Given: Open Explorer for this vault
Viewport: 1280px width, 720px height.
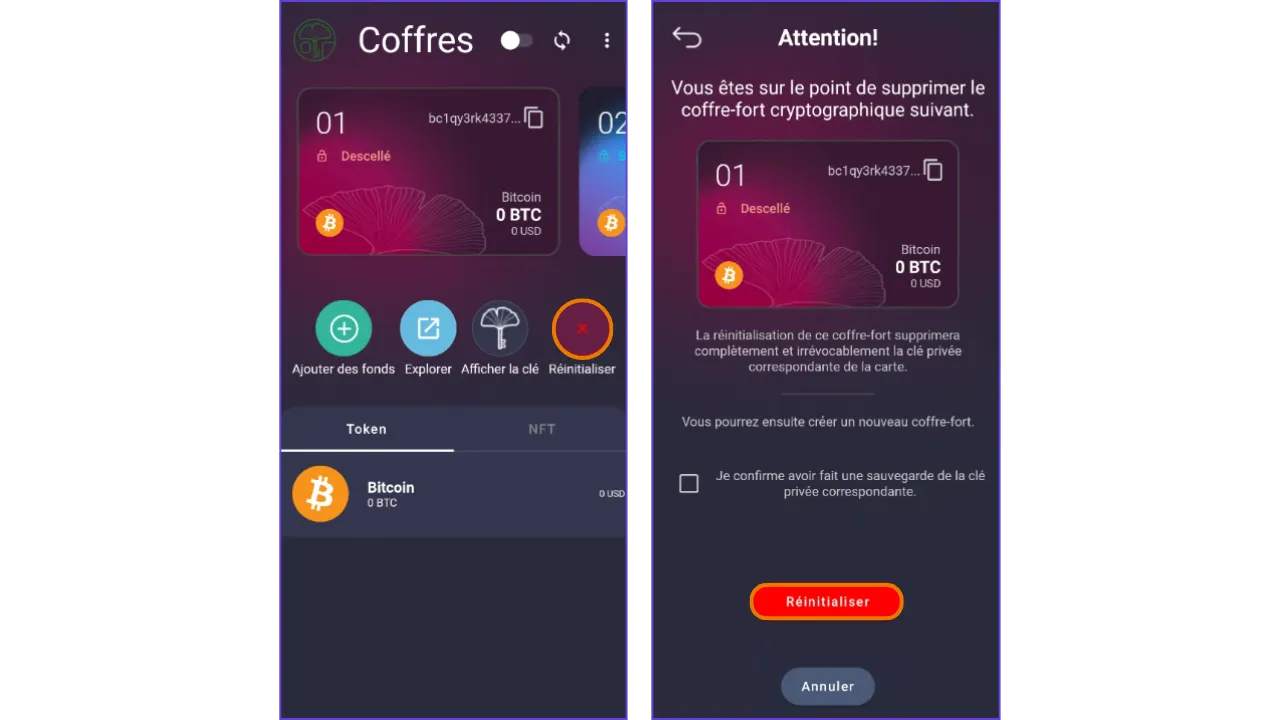Looking at the screenshot, I should coord(428,329).
